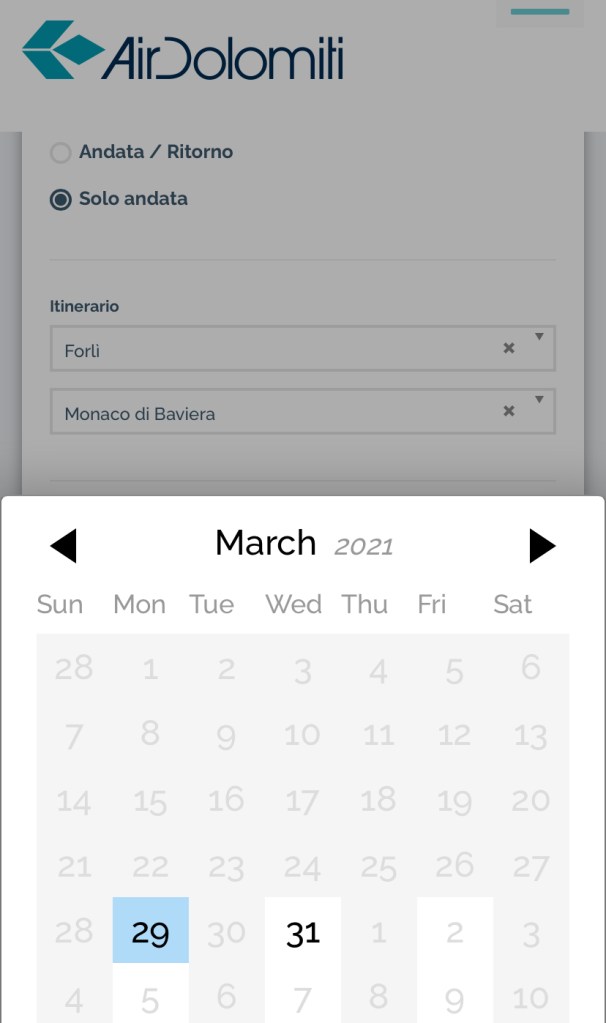Expand the Forlì departure dropdown
606x1023 pixels.
click(539, 337)
